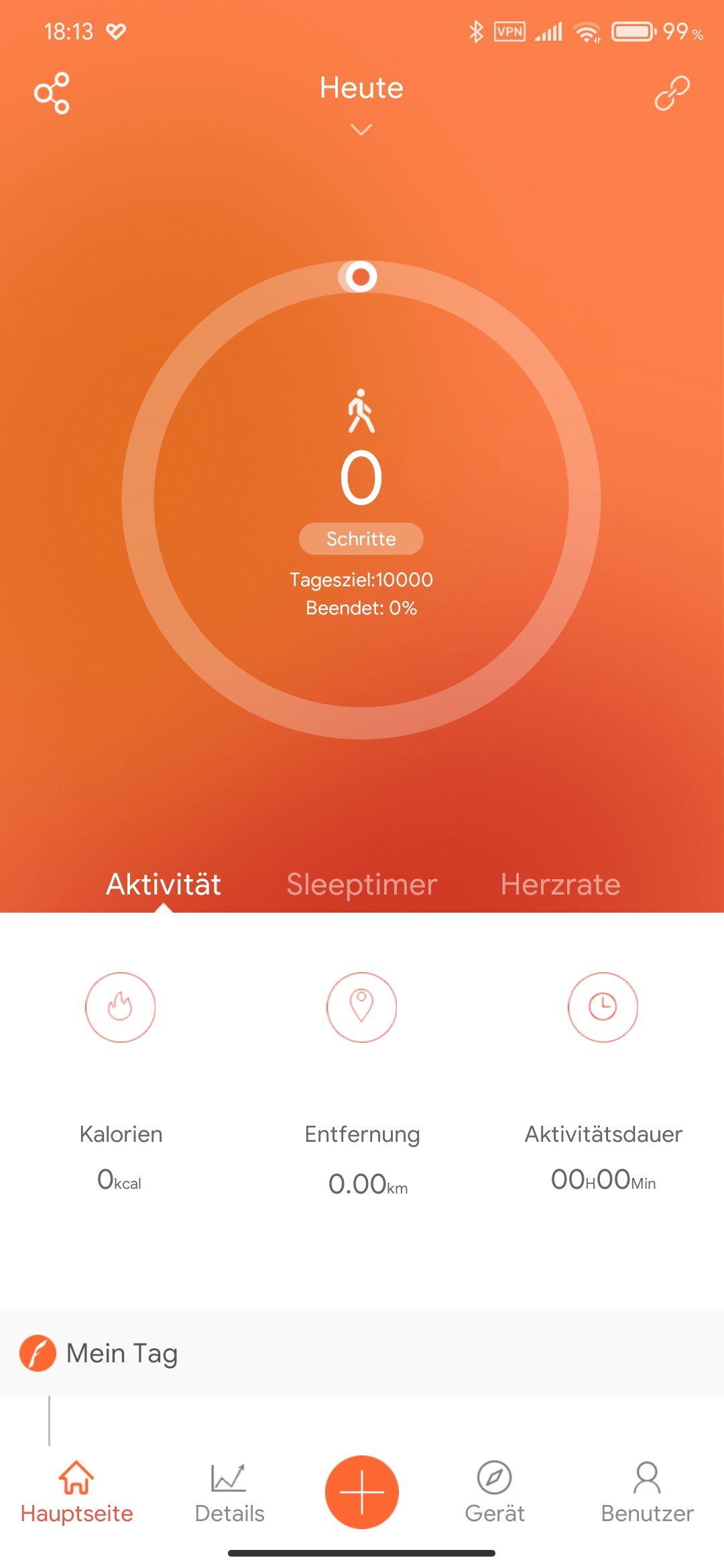
Task: Open the device link icon
Action: 672,92
